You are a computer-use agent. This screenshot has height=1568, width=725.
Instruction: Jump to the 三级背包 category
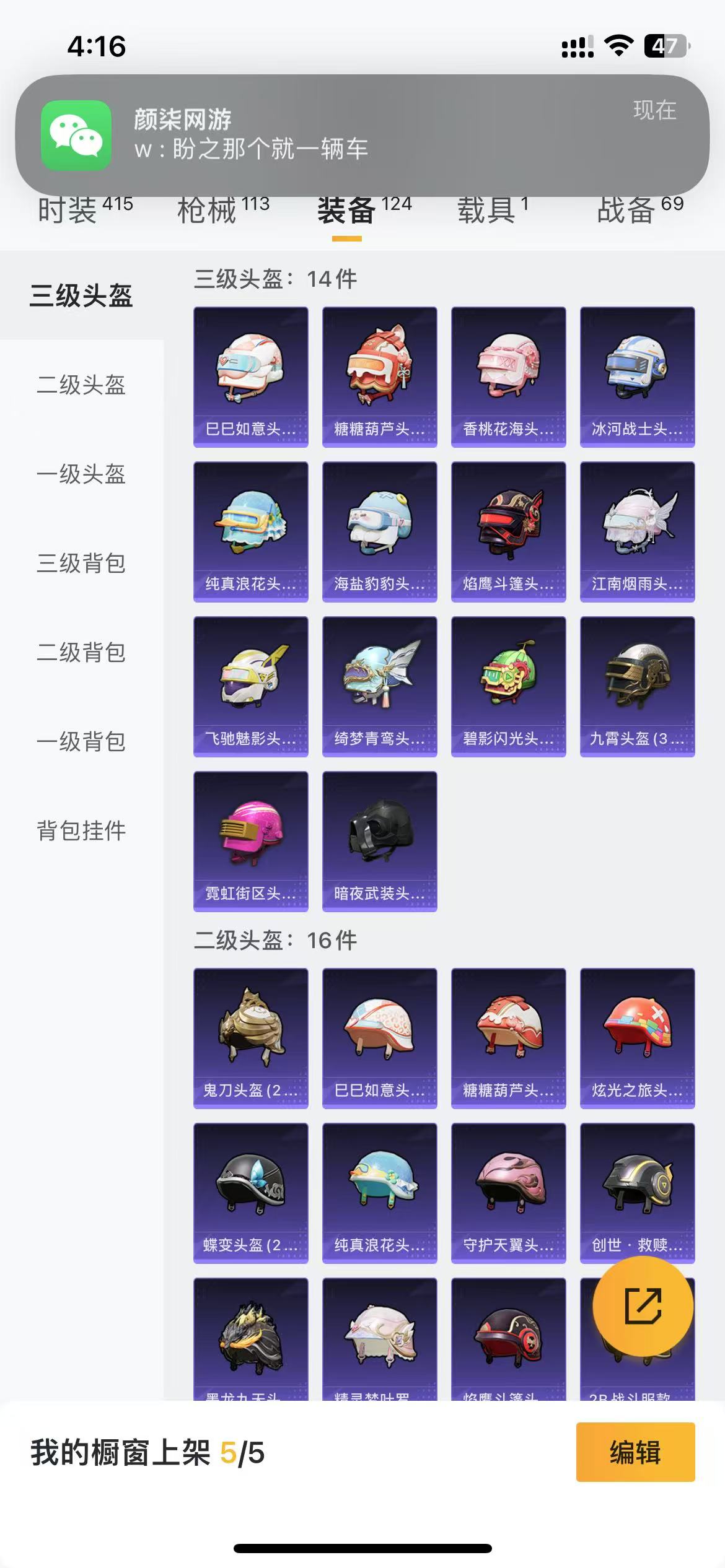tap(81, 564)
